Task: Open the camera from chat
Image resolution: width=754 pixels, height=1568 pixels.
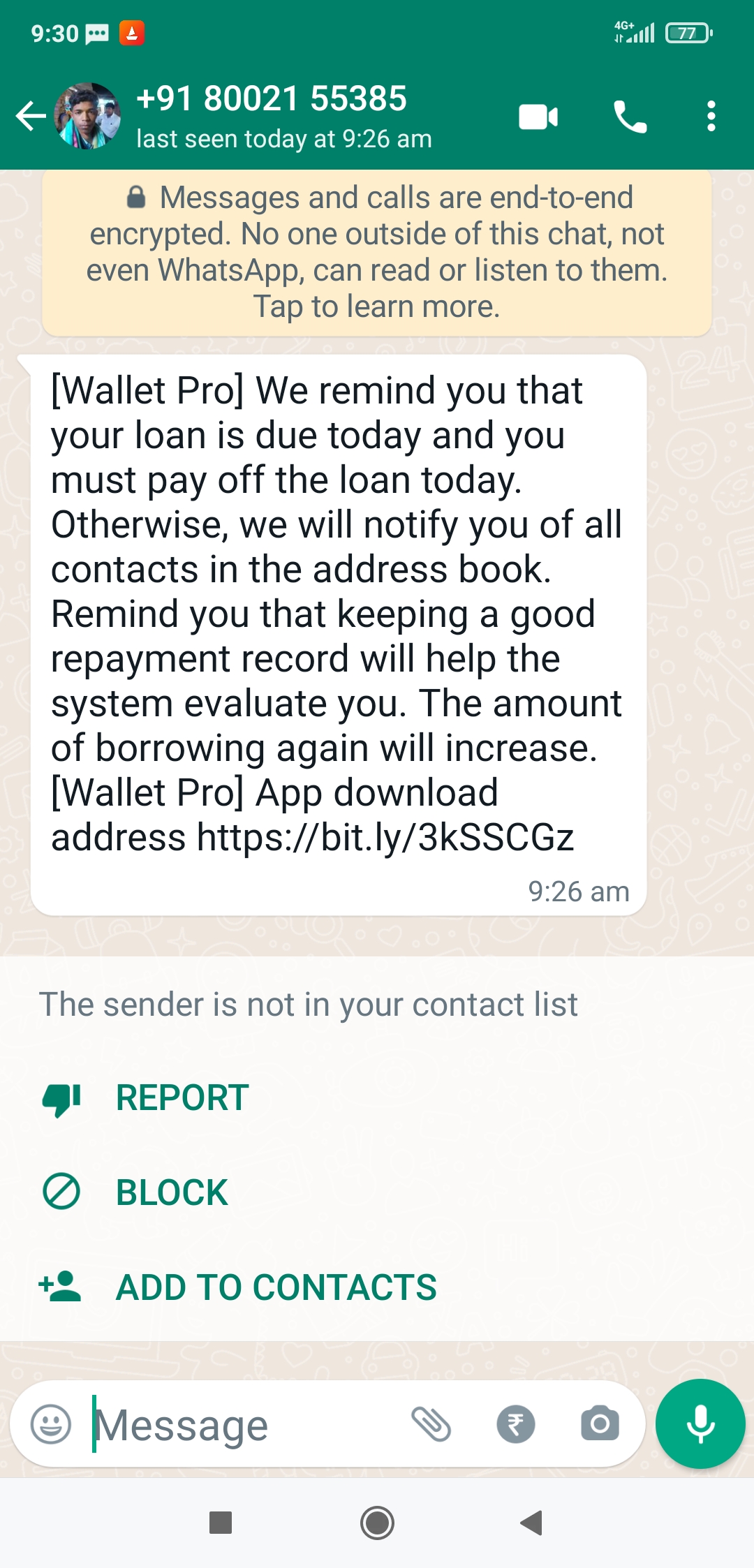Action: [x=600, y=1424]
